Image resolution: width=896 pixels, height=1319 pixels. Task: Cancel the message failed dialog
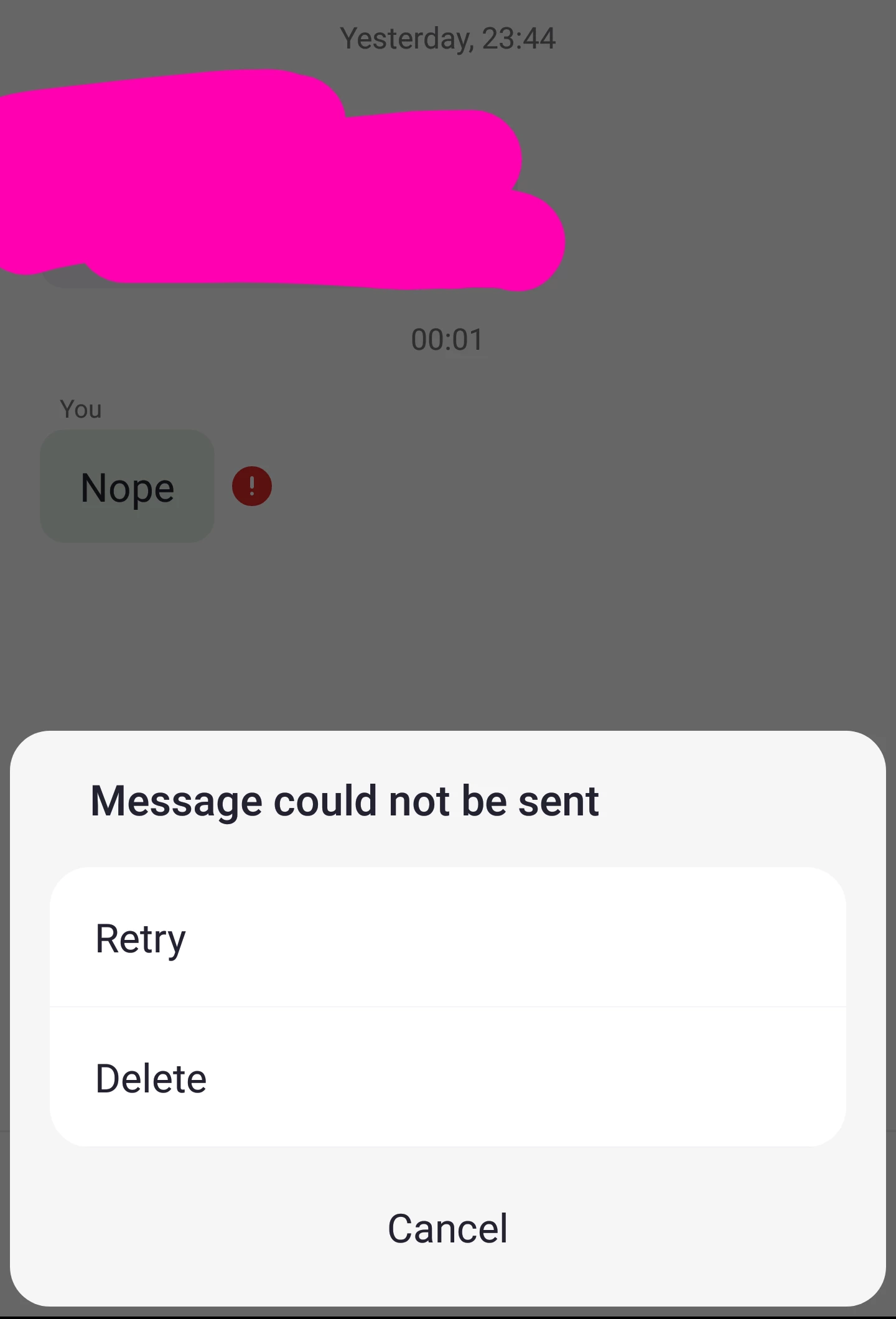click(447, 1229)
